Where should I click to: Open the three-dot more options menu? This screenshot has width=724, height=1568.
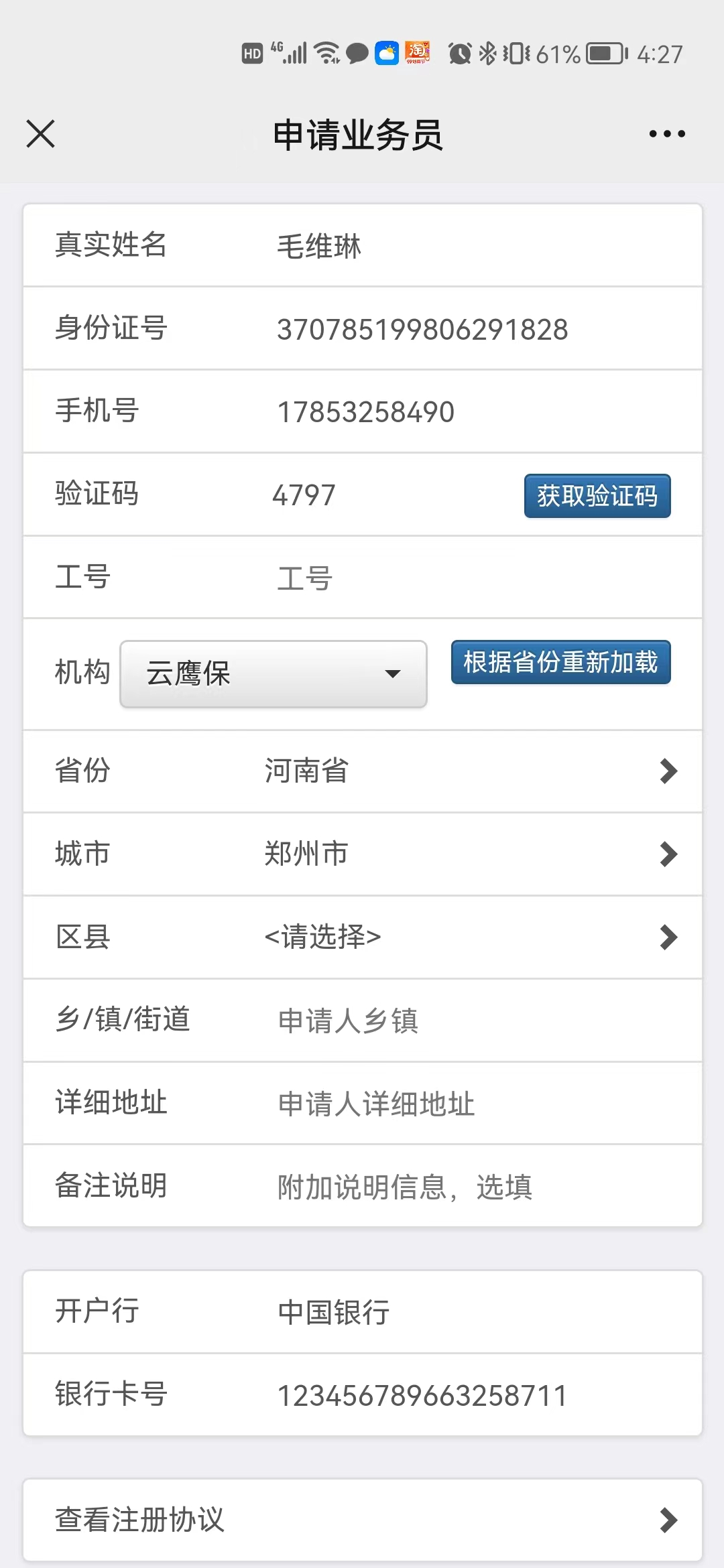coord(667,133)
